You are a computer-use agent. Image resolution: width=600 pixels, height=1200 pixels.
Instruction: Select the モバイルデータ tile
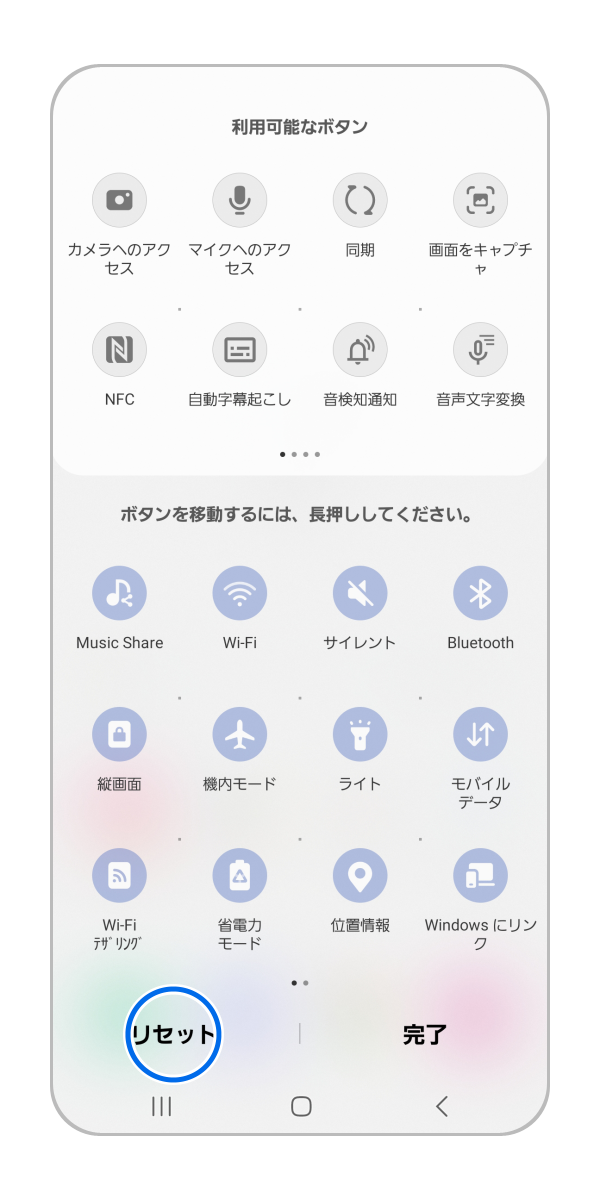click(480, 735)
